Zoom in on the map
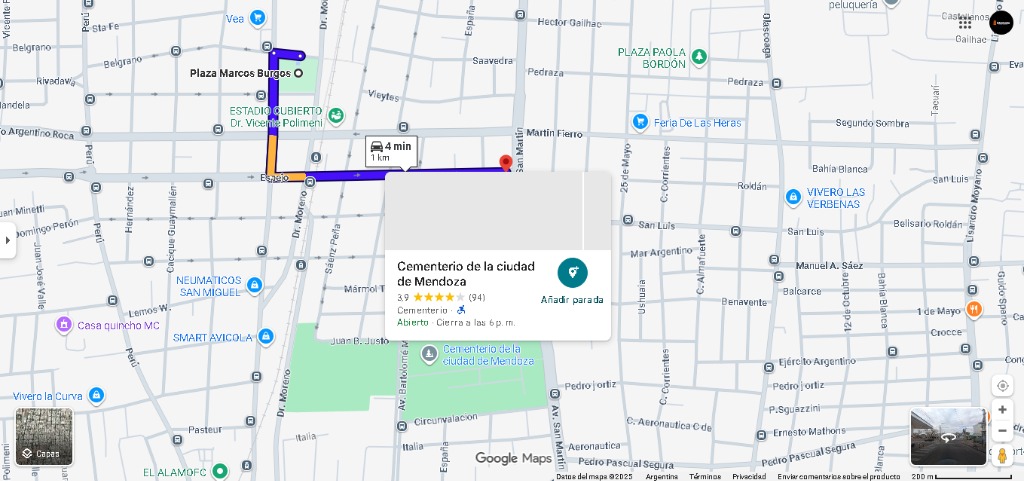Viewport: 1024px width, 481px height. 1002,409
